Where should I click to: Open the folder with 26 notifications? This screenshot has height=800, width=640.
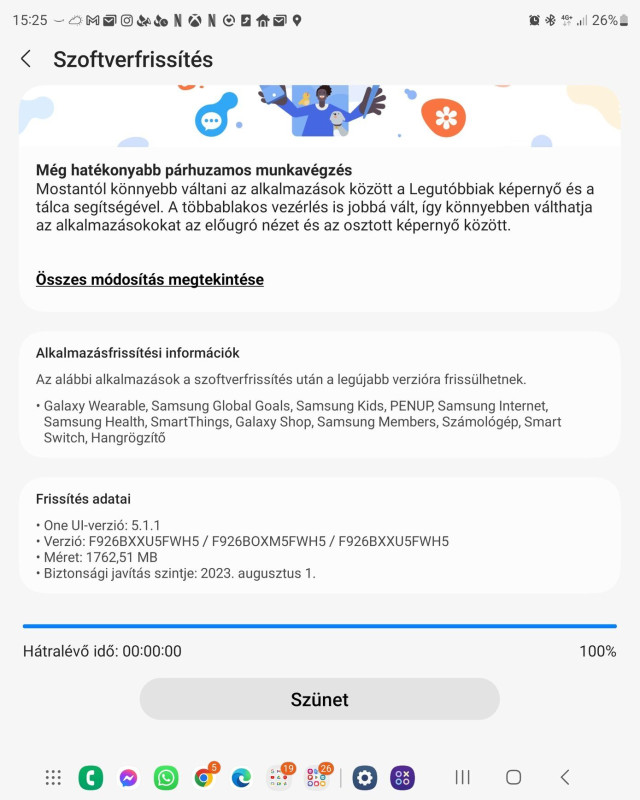coord(317,777)
